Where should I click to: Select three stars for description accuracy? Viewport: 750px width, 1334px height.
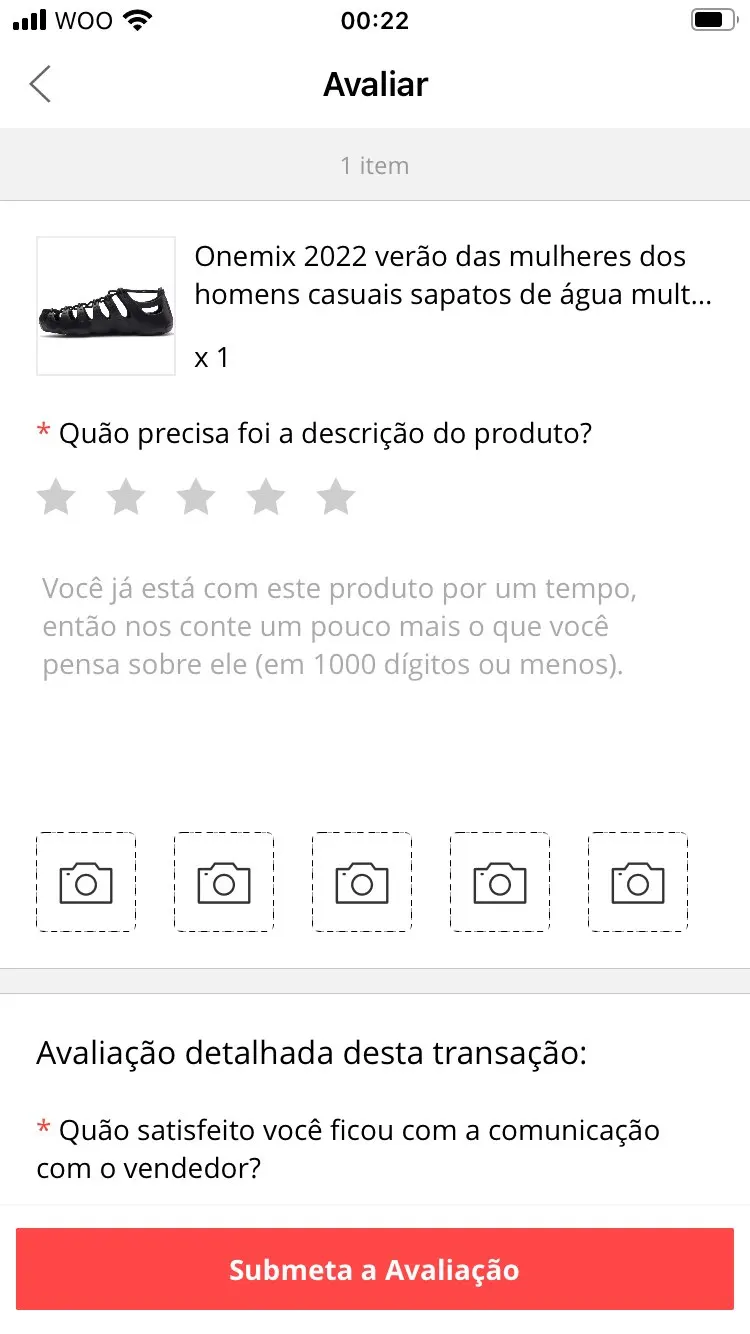point(196,497)
